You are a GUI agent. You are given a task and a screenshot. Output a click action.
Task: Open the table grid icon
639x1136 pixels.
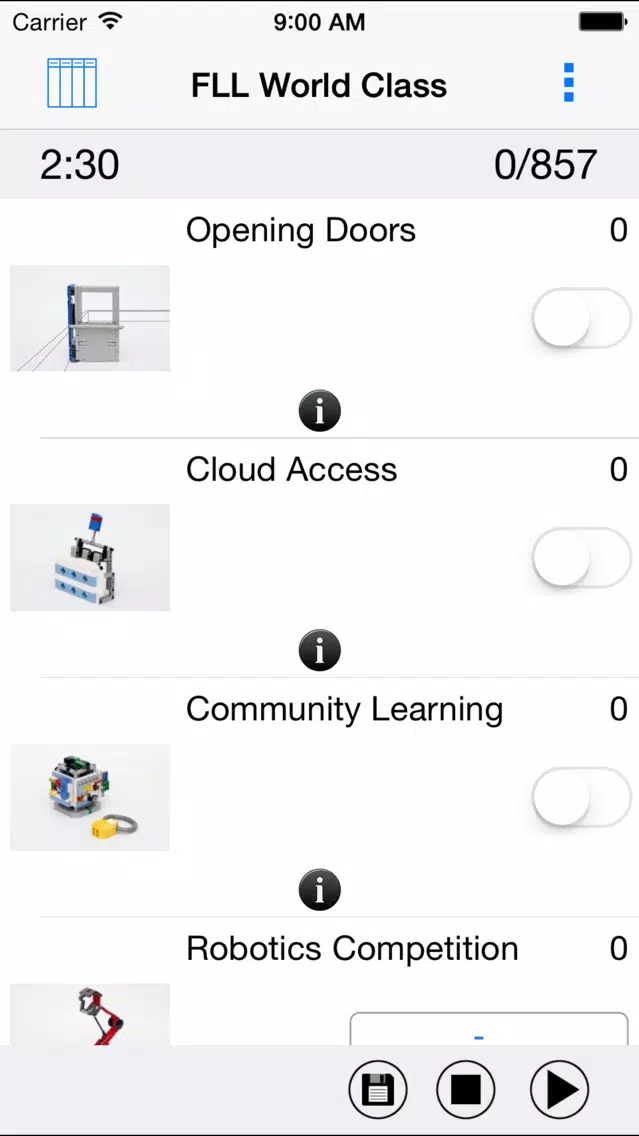pyautogui.click(x=72, y=83)
